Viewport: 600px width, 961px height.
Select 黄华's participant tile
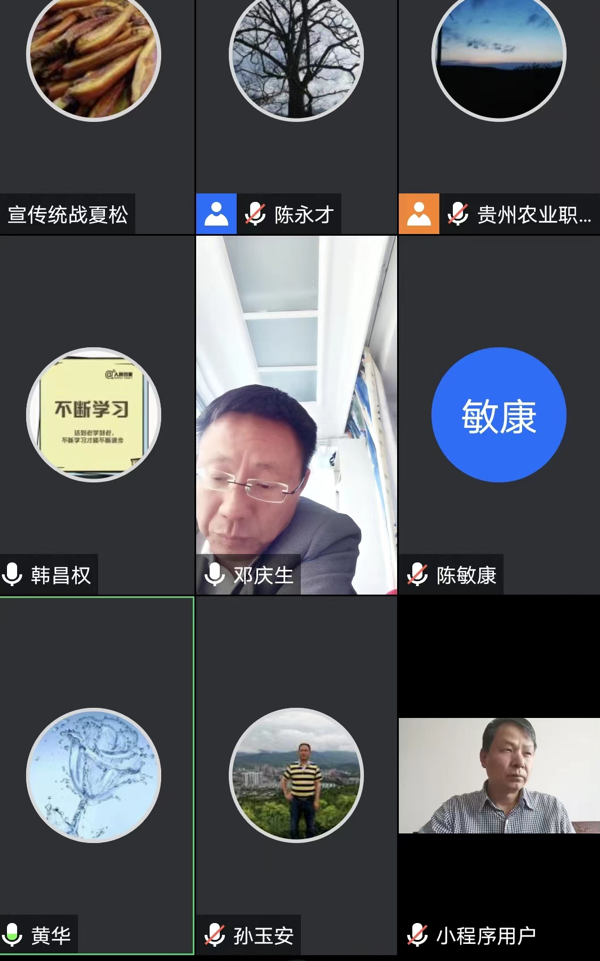coord(96,775)
